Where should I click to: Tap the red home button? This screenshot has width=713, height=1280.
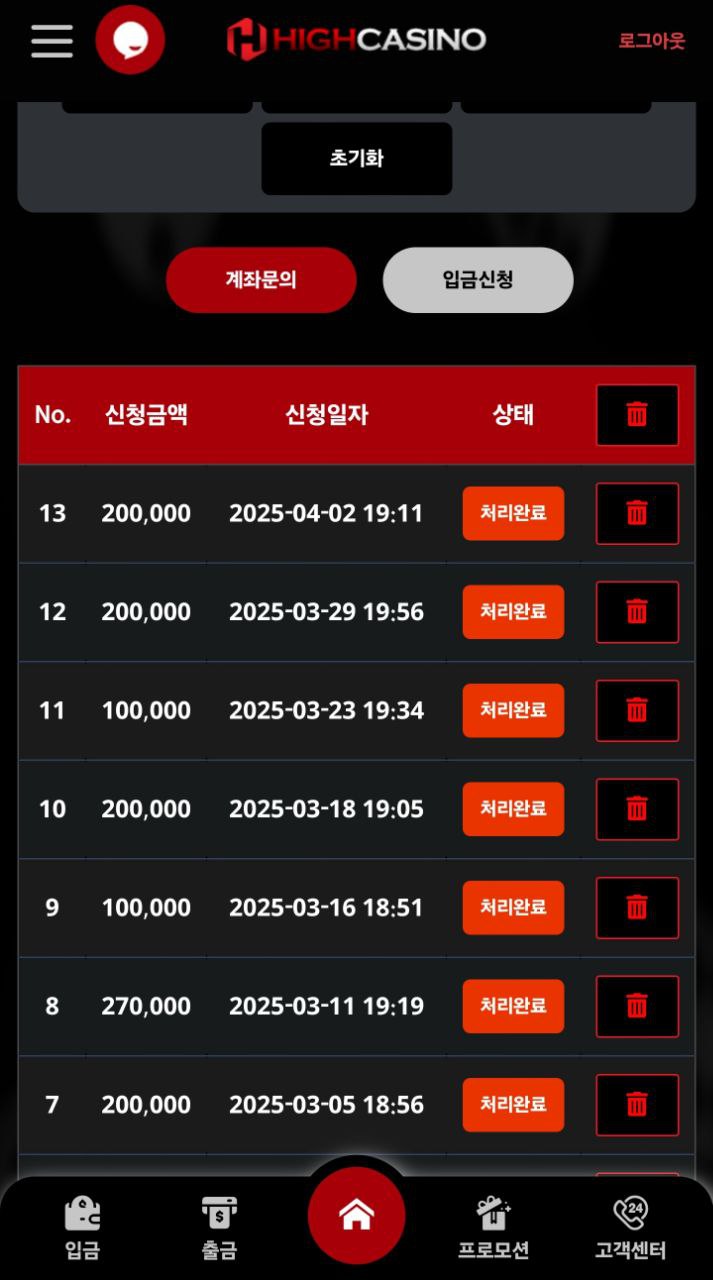pos(357,1215)
